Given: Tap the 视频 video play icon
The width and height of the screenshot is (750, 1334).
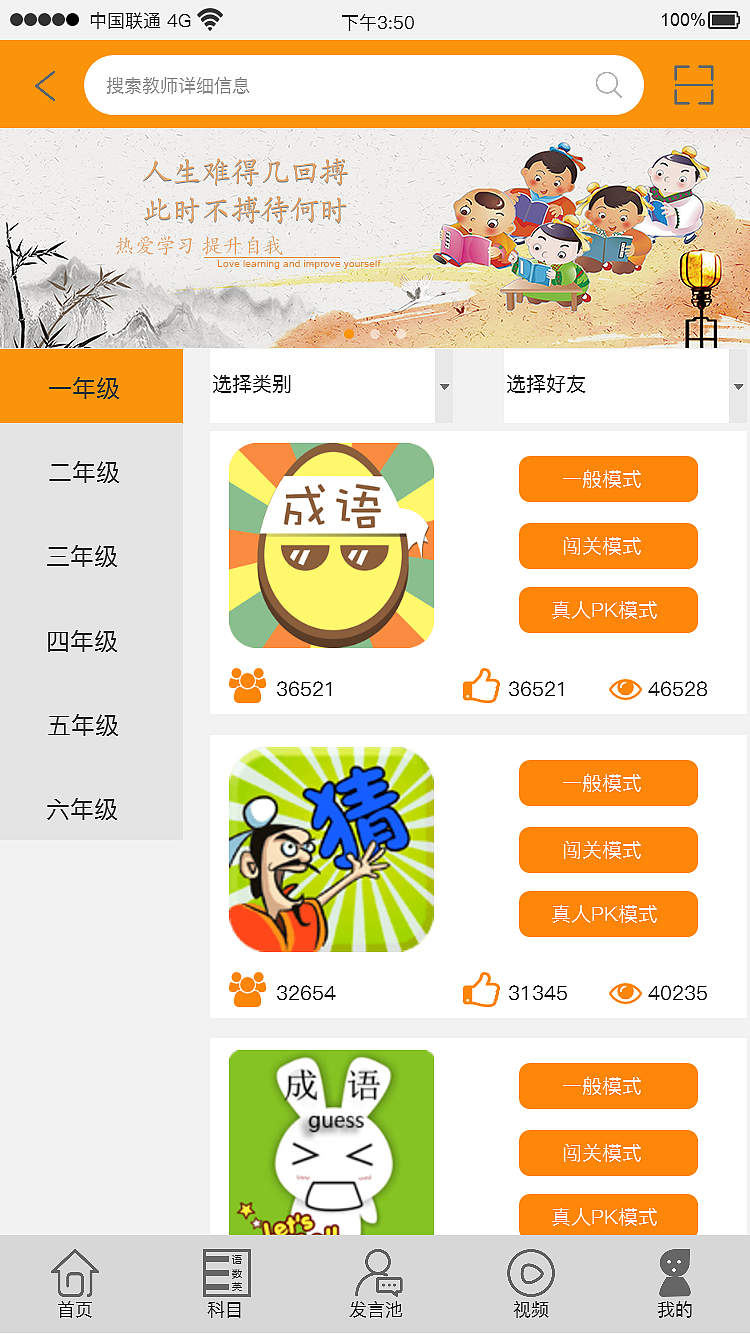Looking at the screenshot, I should 530,1275.
